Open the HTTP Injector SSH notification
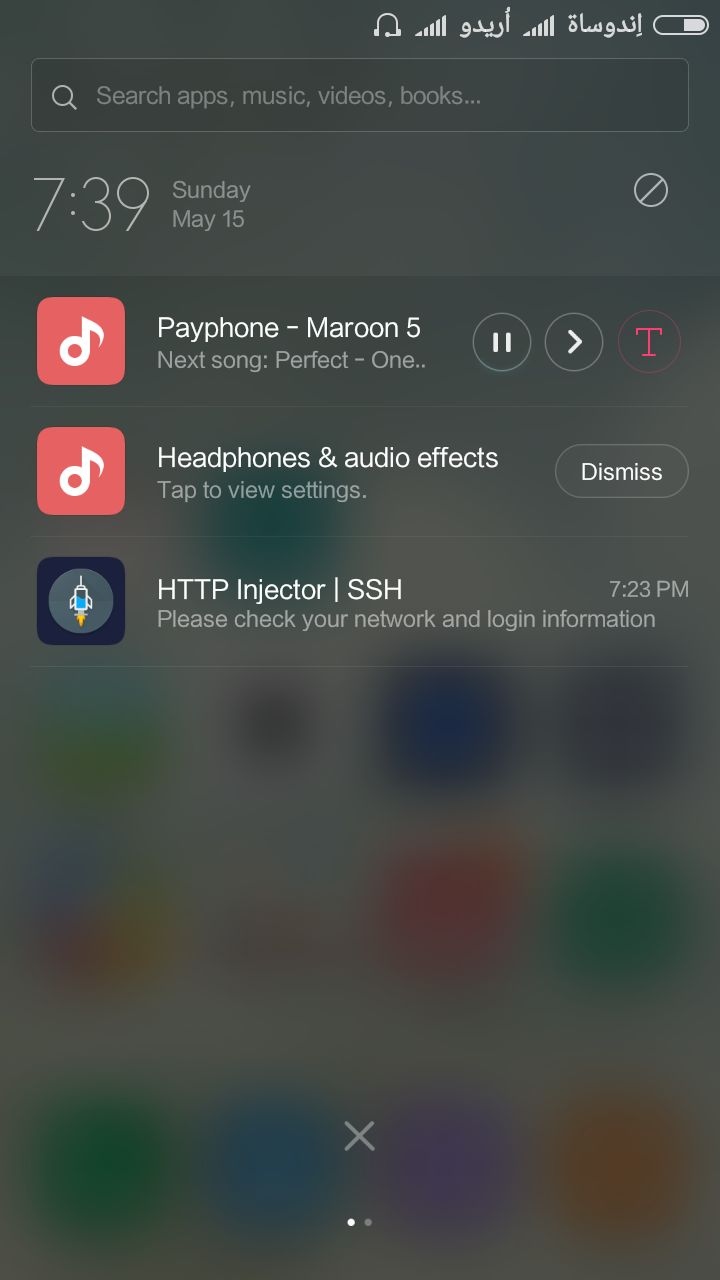720x1280 pixels. pos(360,602)
